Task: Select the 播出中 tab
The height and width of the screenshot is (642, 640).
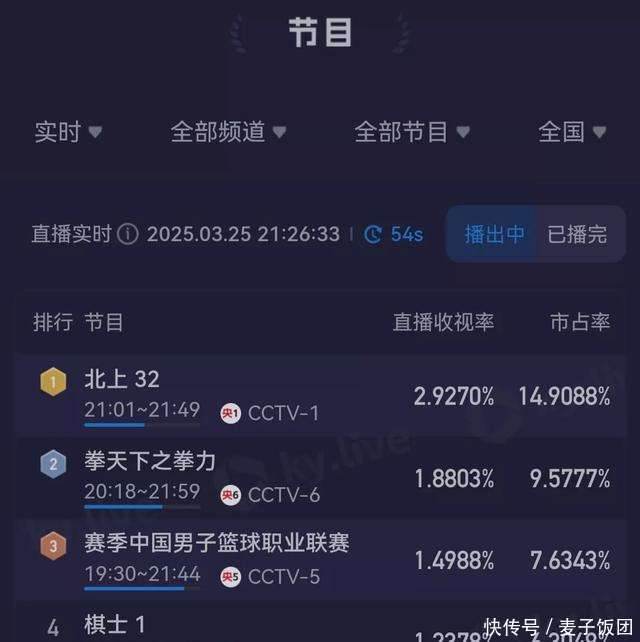Action: [x=494, y=235]
